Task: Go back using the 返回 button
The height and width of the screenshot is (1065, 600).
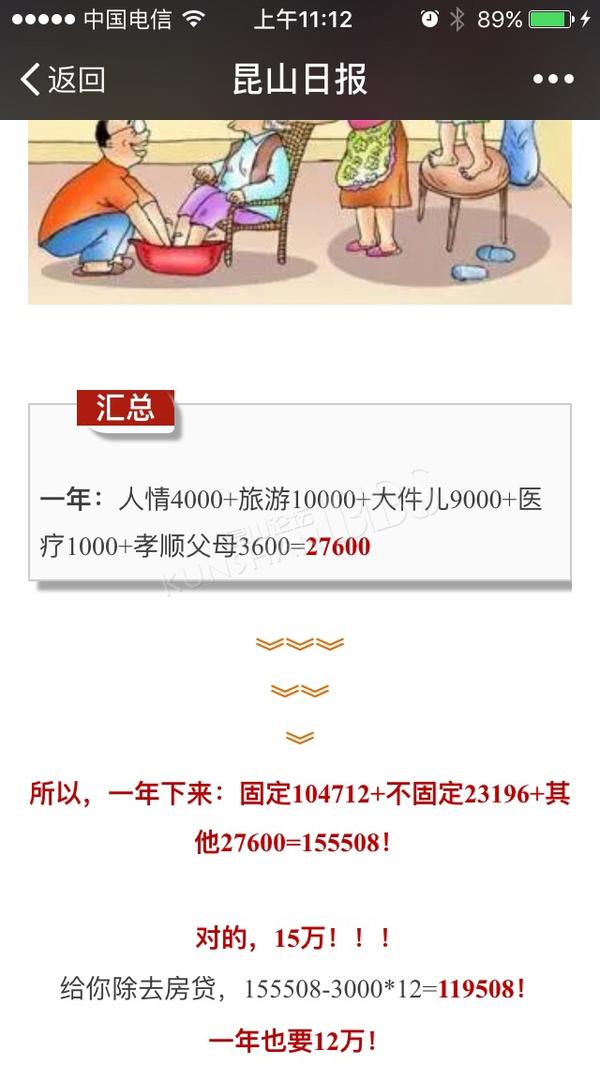Action: 63,79
